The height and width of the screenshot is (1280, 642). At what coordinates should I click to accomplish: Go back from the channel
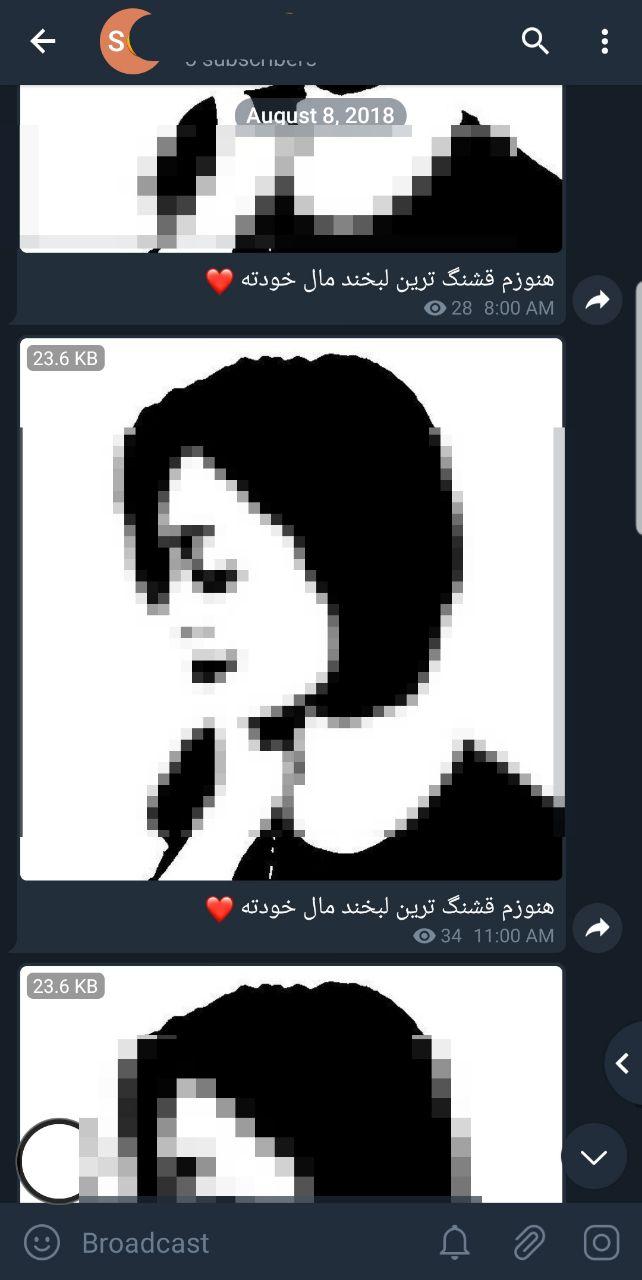(x=42, y=41)
